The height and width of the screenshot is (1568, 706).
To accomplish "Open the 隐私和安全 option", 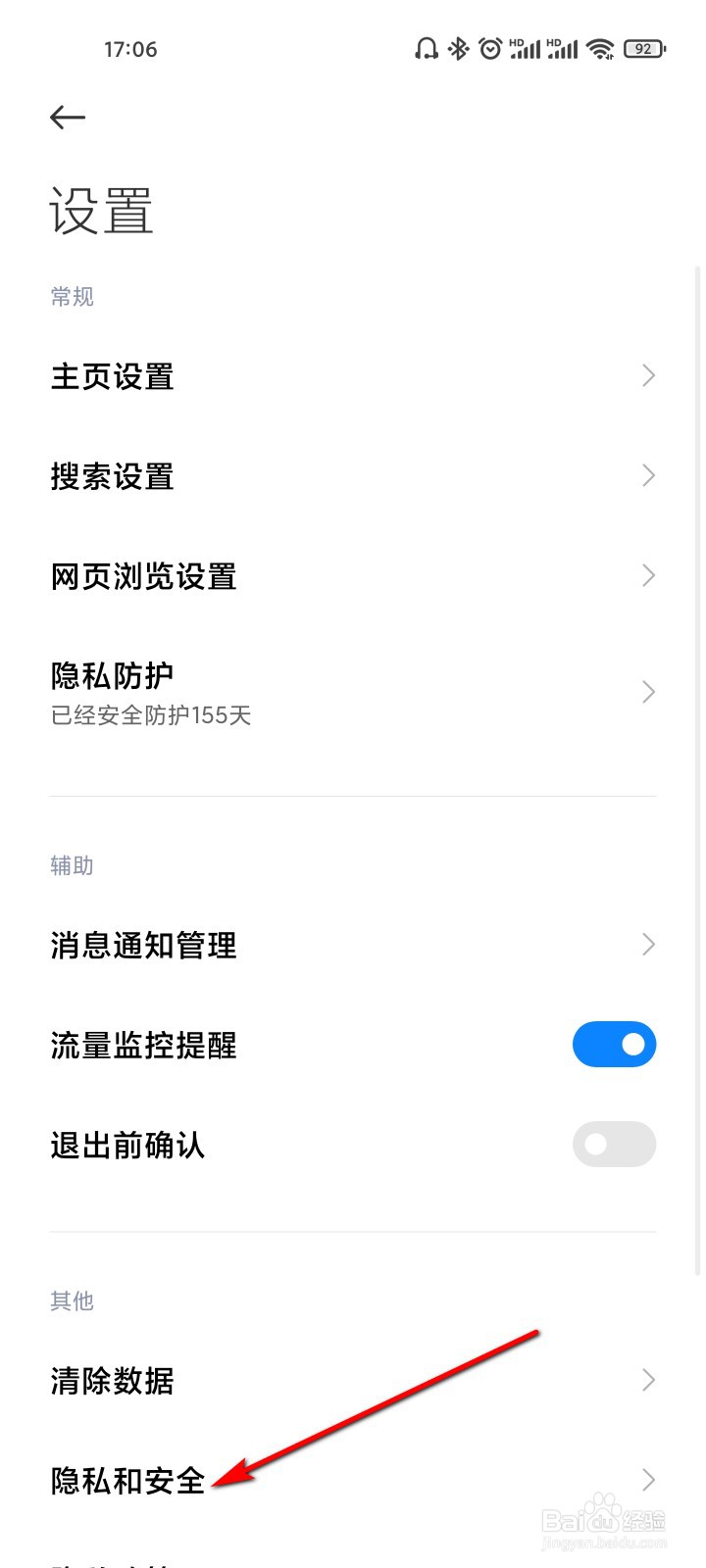I will pyautogui.click(x=127, y=1481).
